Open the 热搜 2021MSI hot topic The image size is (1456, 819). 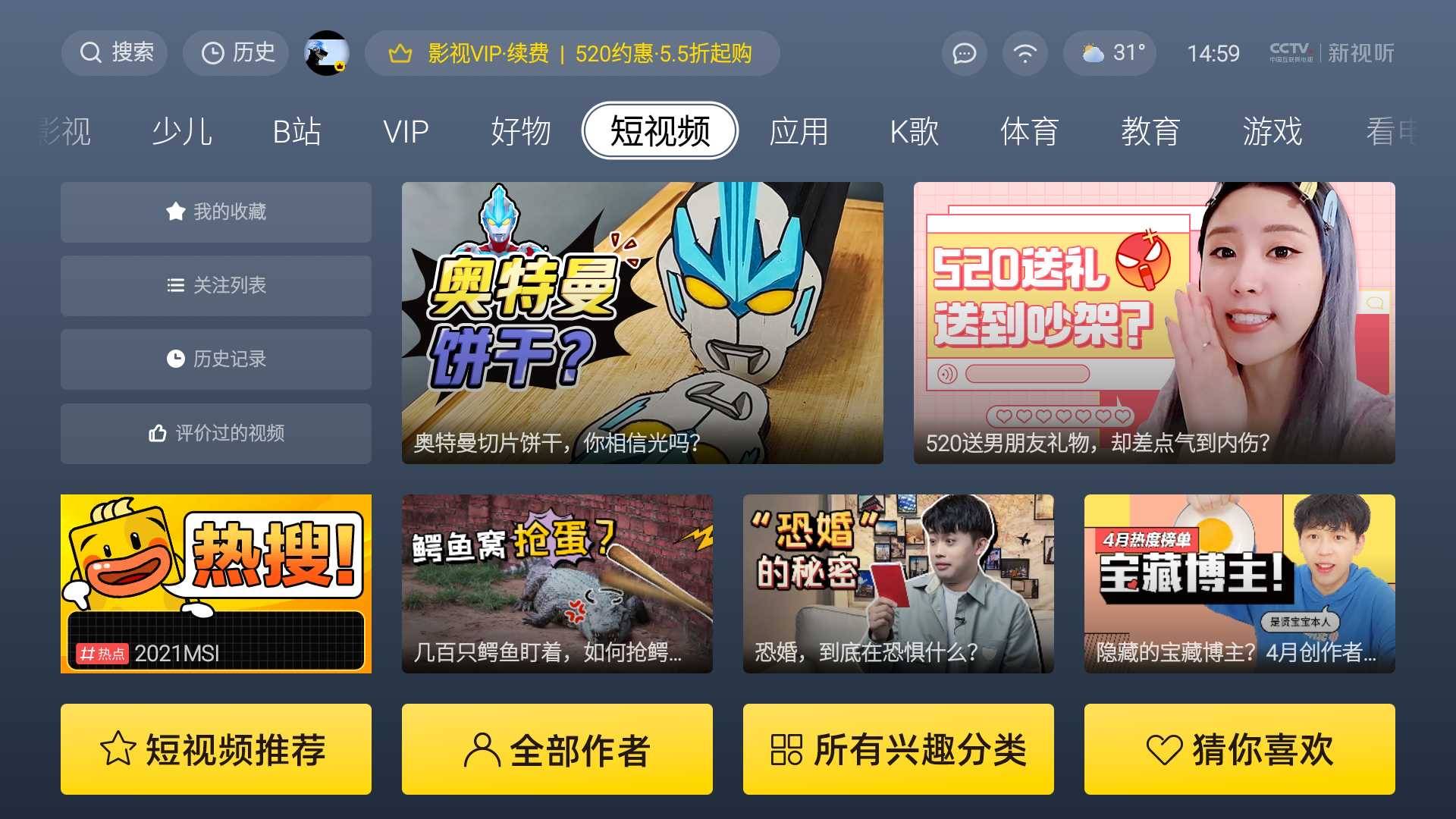[216, 583]
